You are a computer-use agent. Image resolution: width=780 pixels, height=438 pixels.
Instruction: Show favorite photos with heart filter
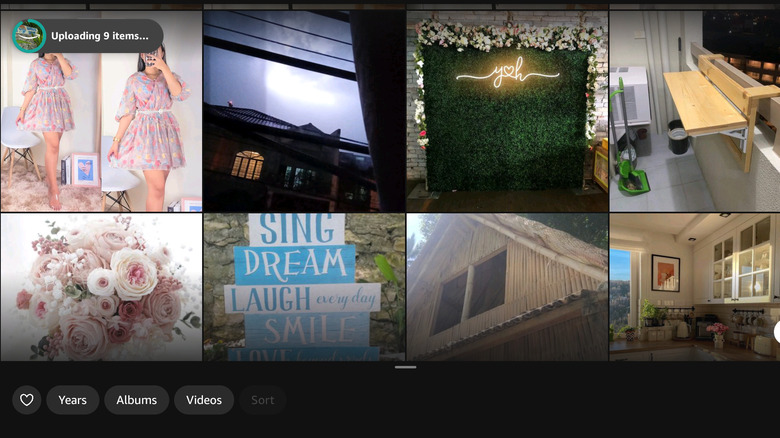coord(27,400)
